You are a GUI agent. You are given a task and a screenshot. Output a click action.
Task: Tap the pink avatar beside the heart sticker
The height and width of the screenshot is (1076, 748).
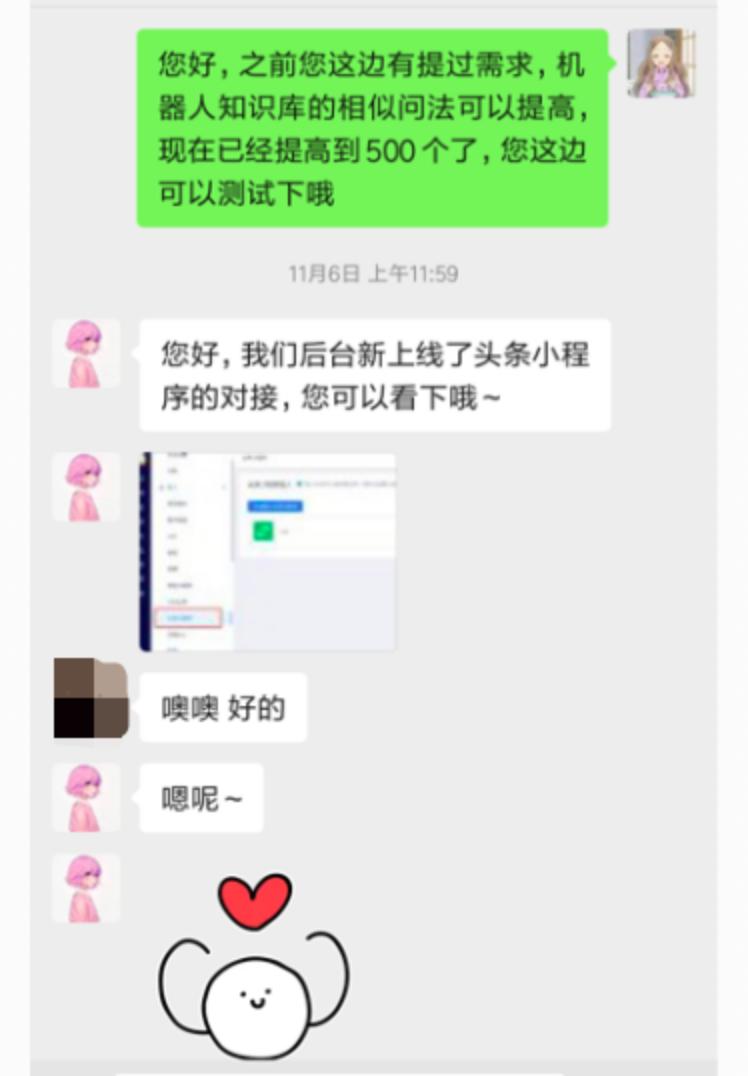(x=86, y=888)
